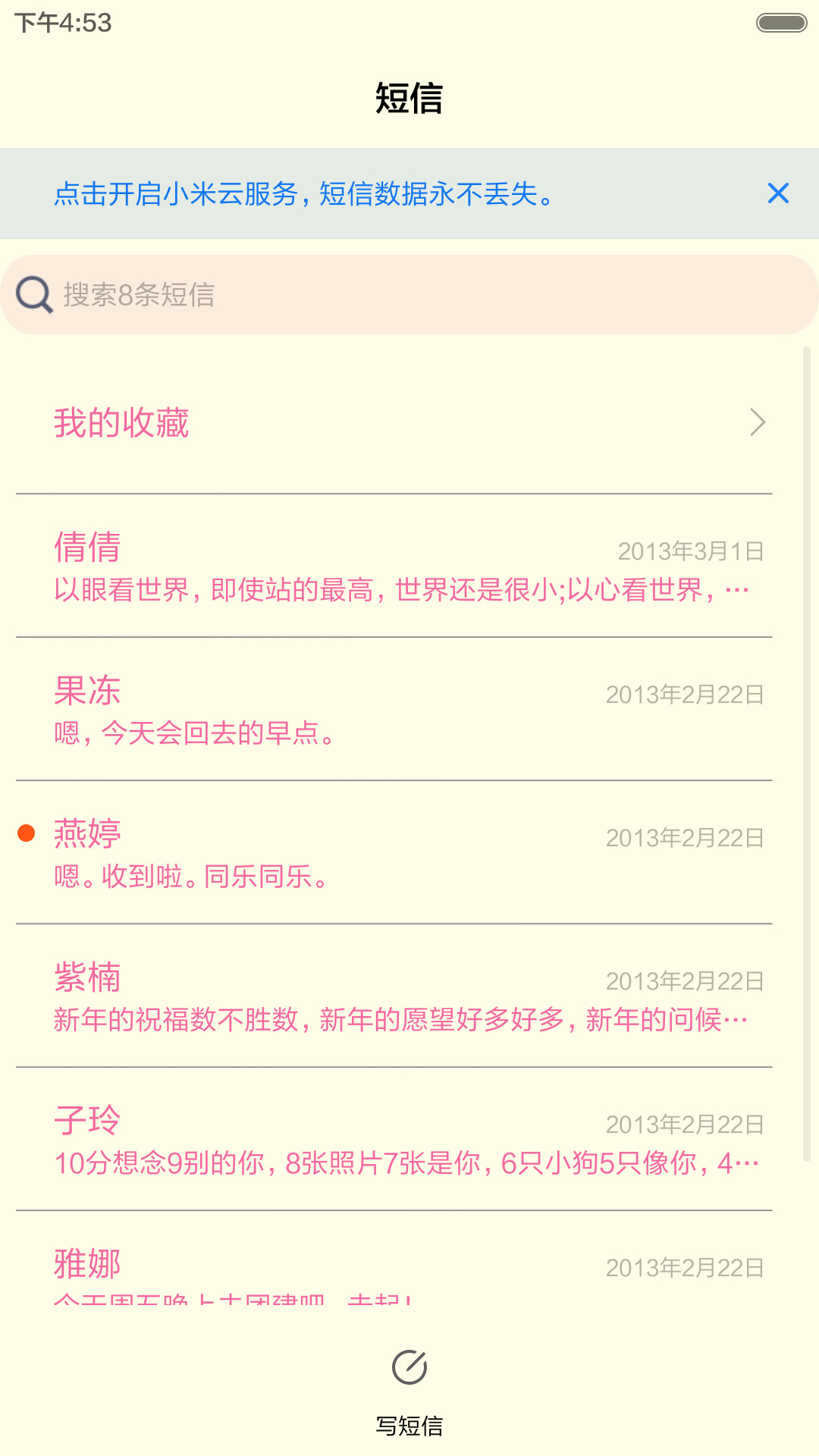Dismiss the Xiaomi cloud service banner
The width and height of the screenshot is (819, 1456).
coord(778,193)
